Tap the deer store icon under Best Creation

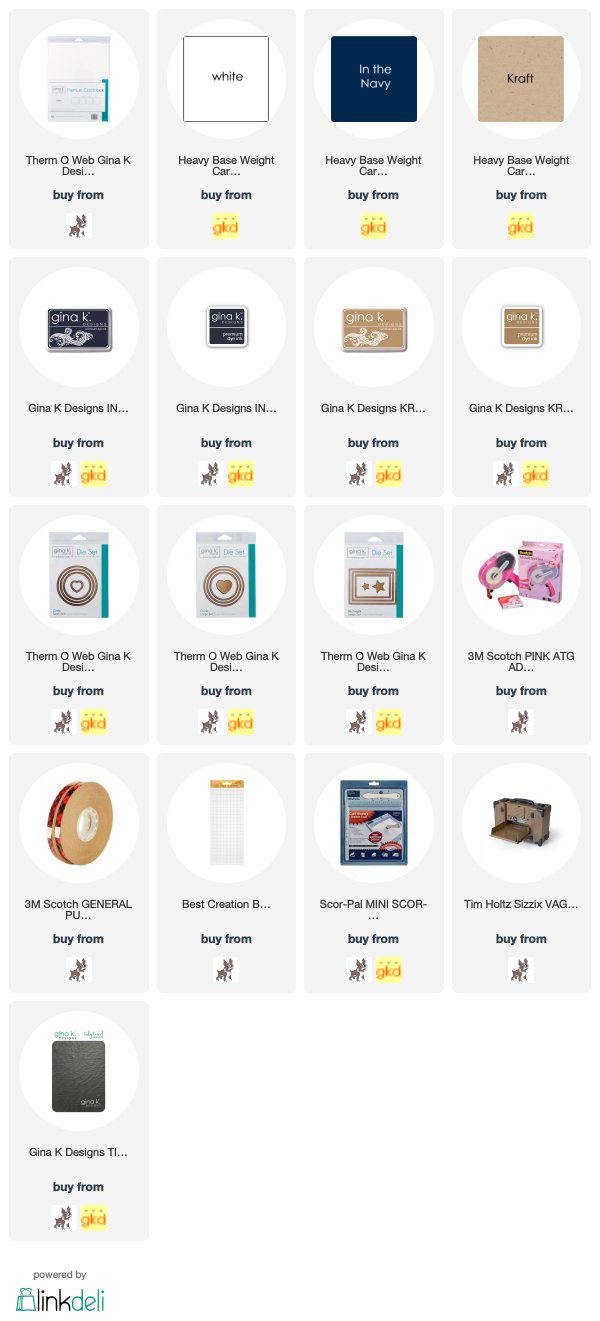[226, 970]
